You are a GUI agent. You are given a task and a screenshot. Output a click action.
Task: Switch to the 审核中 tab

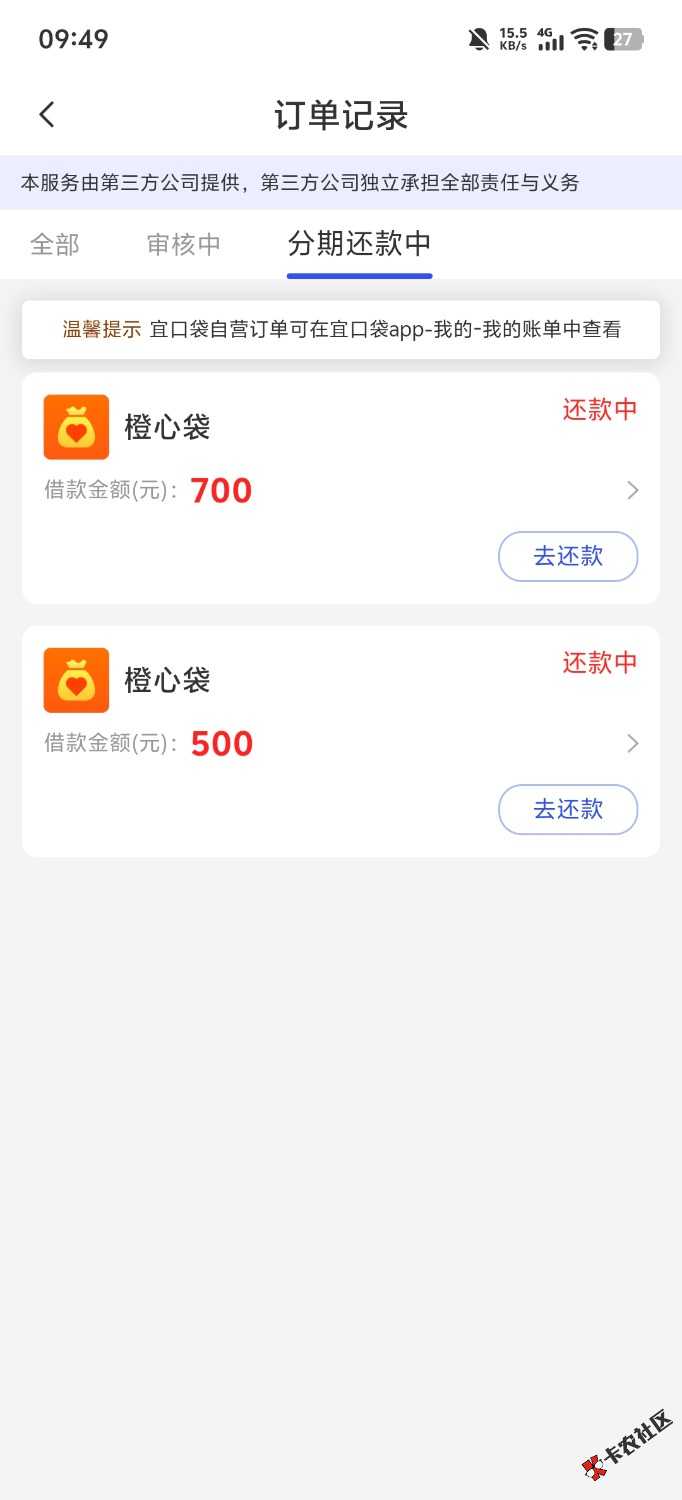184,244
